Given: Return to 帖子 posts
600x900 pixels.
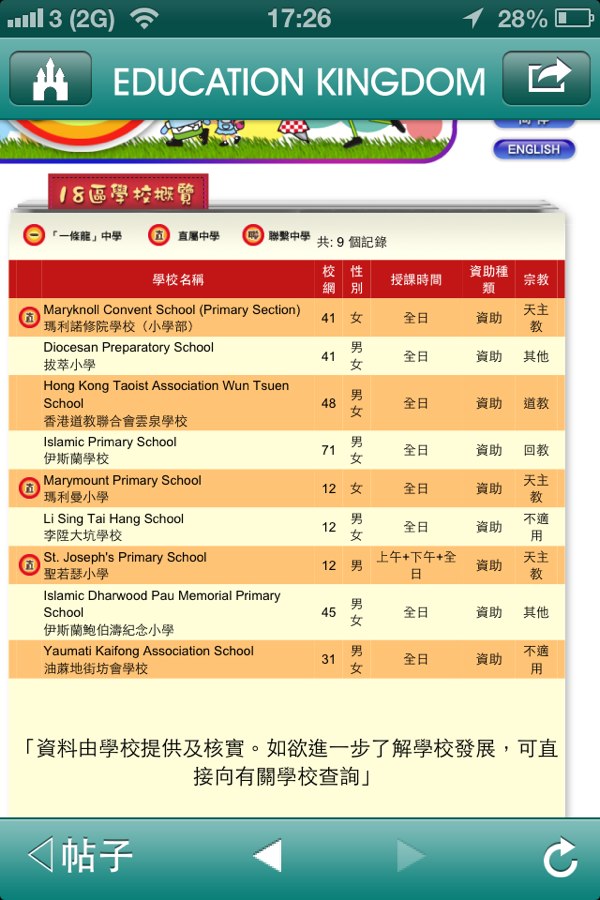Looking at the screenshot, I should click(80, 856).
